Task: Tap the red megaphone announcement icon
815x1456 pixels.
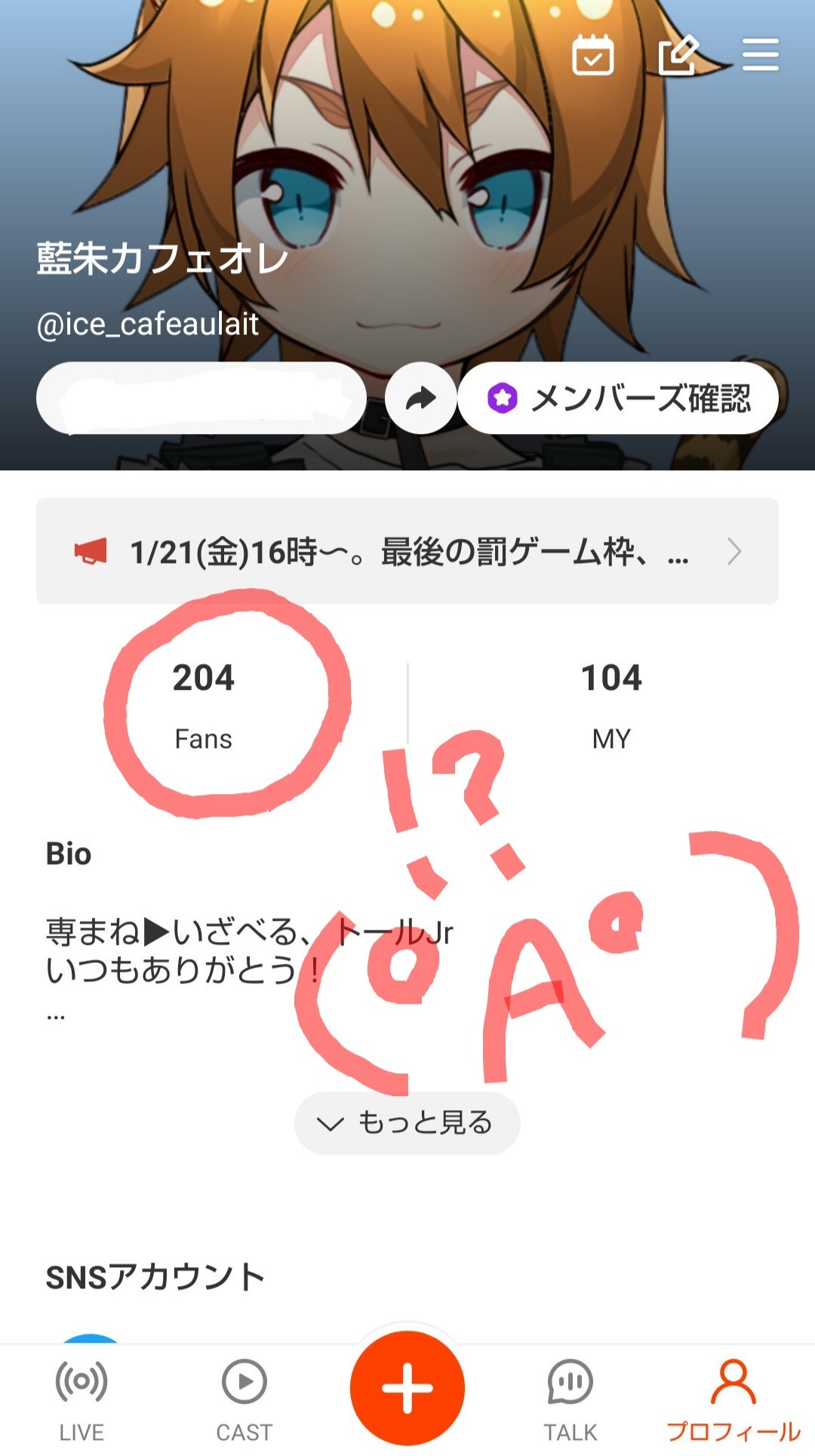Action: [x=92, y=552]
